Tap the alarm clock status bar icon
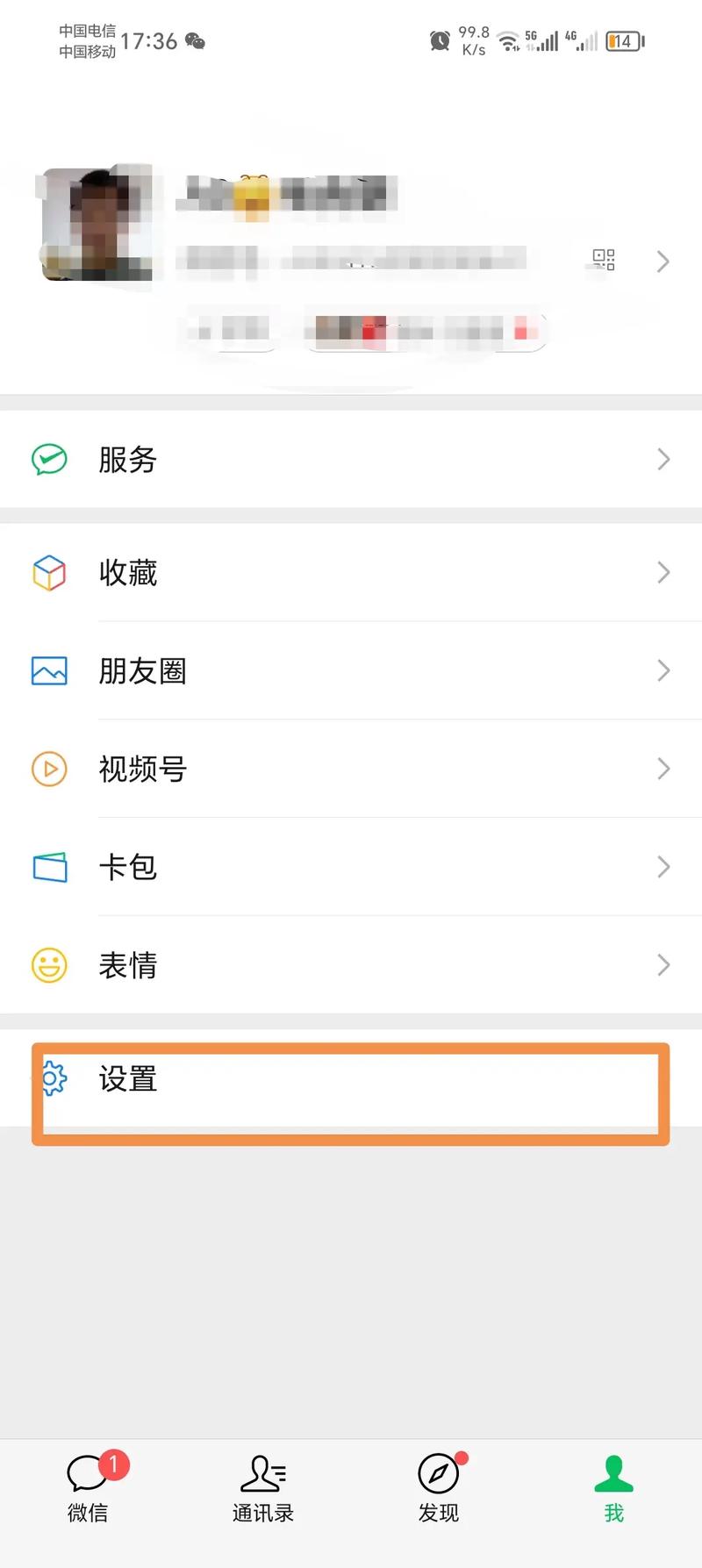This screenshot has width=702, height=1568. click(x=439, y=40)
